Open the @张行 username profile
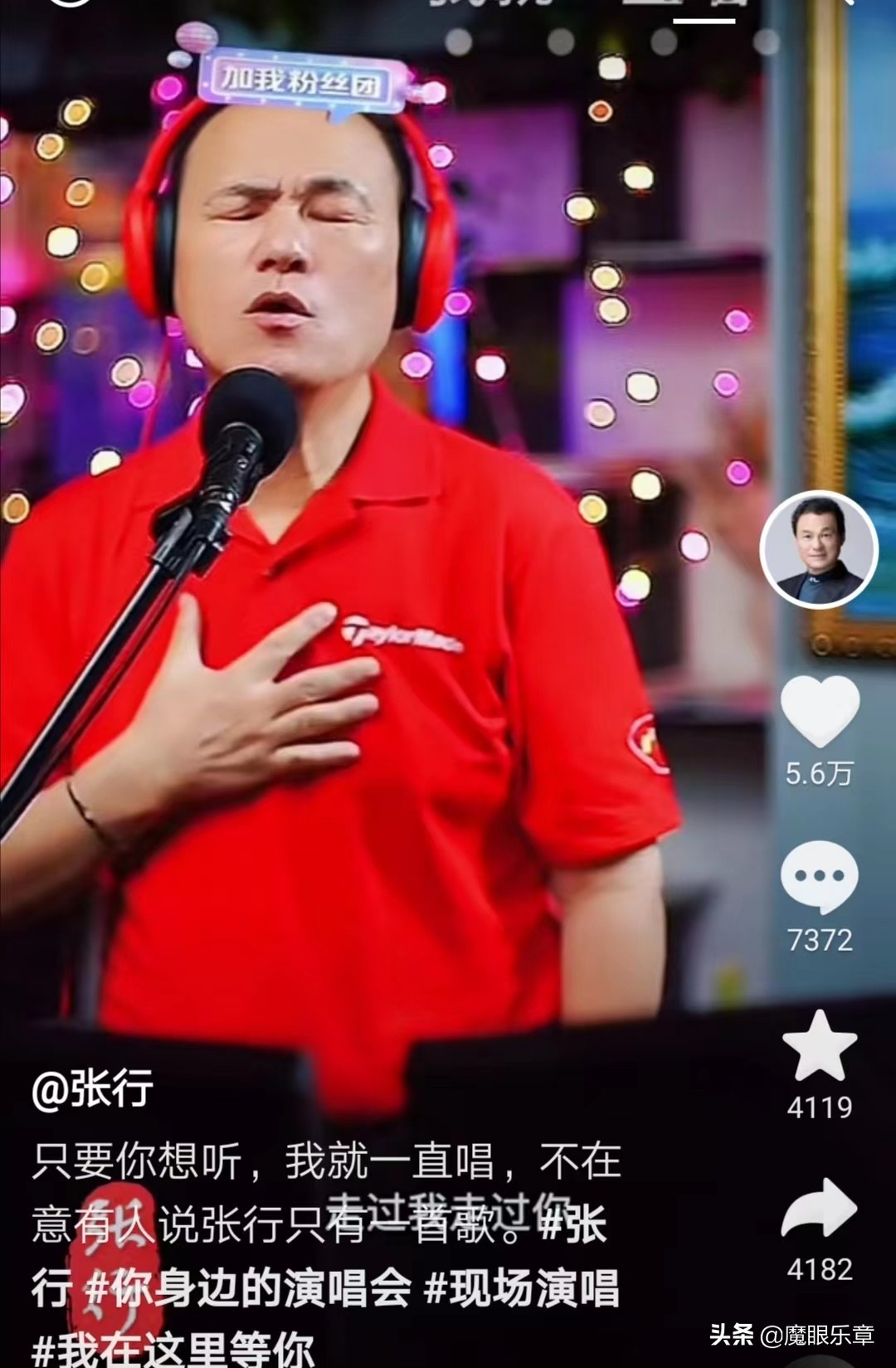 (93, 1088)
